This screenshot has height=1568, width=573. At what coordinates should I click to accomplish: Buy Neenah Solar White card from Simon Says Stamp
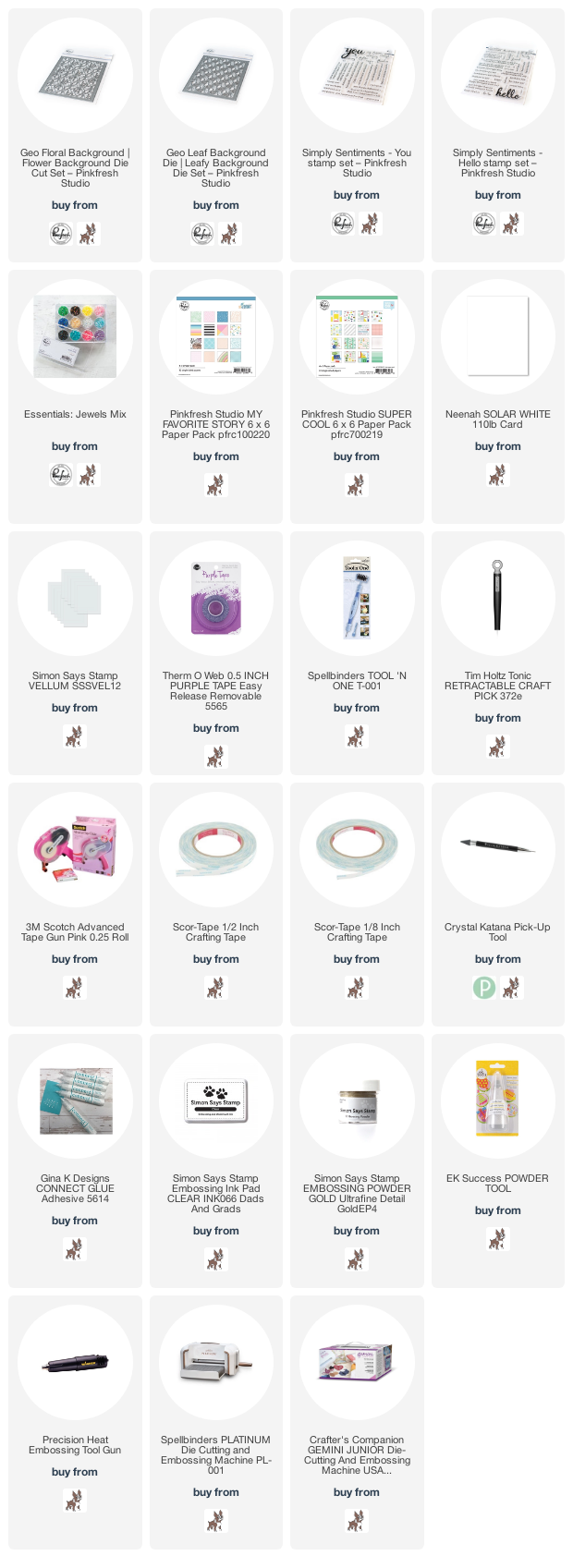497,476
